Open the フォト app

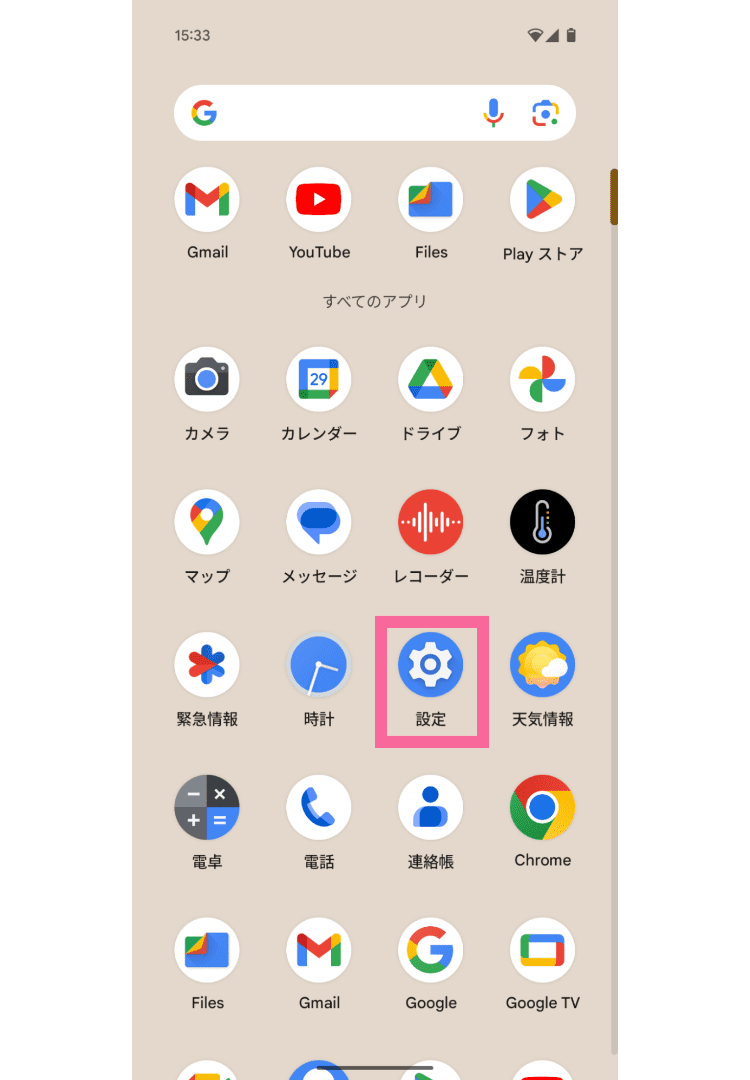click(543, 380)
